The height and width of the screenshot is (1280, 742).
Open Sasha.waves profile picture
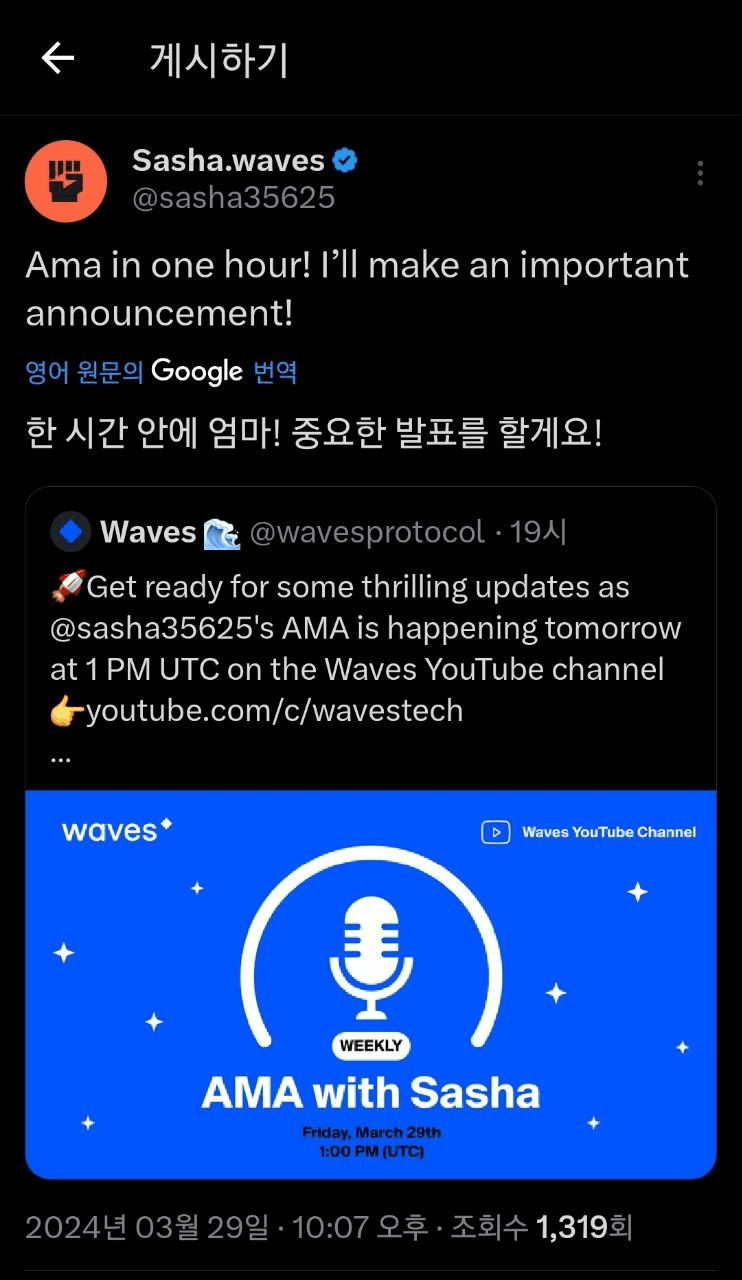65,180
